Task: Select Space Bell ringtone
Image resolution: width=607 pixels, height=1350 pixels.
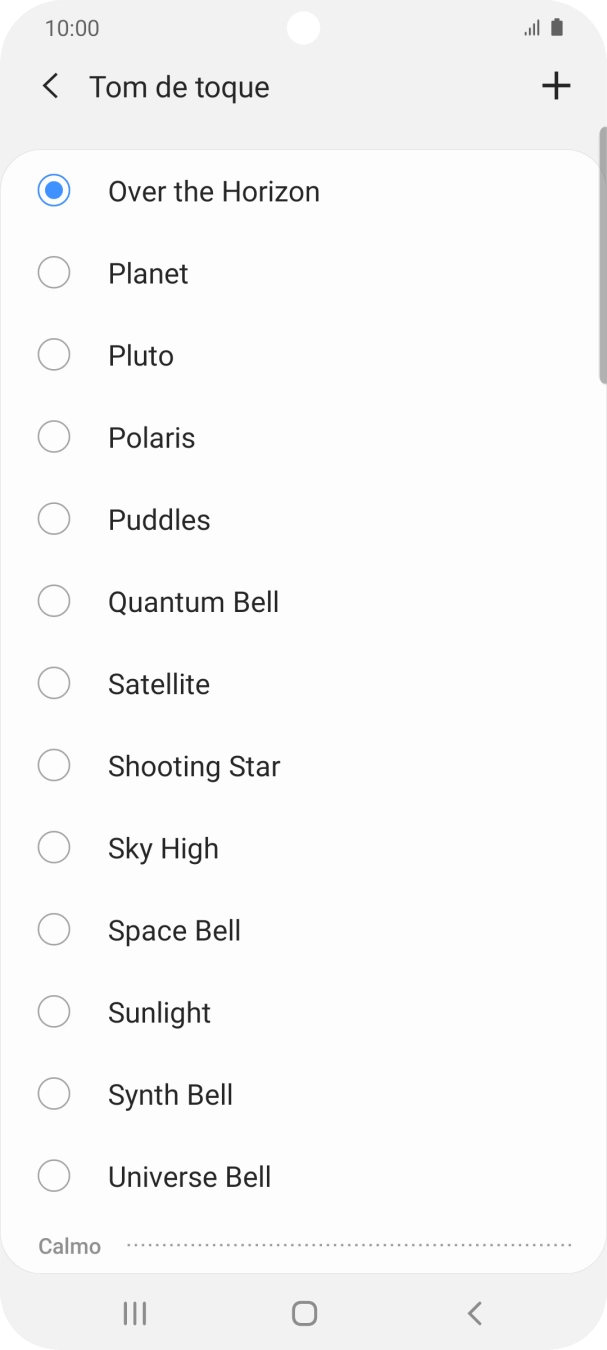Action: coord(54,929)
